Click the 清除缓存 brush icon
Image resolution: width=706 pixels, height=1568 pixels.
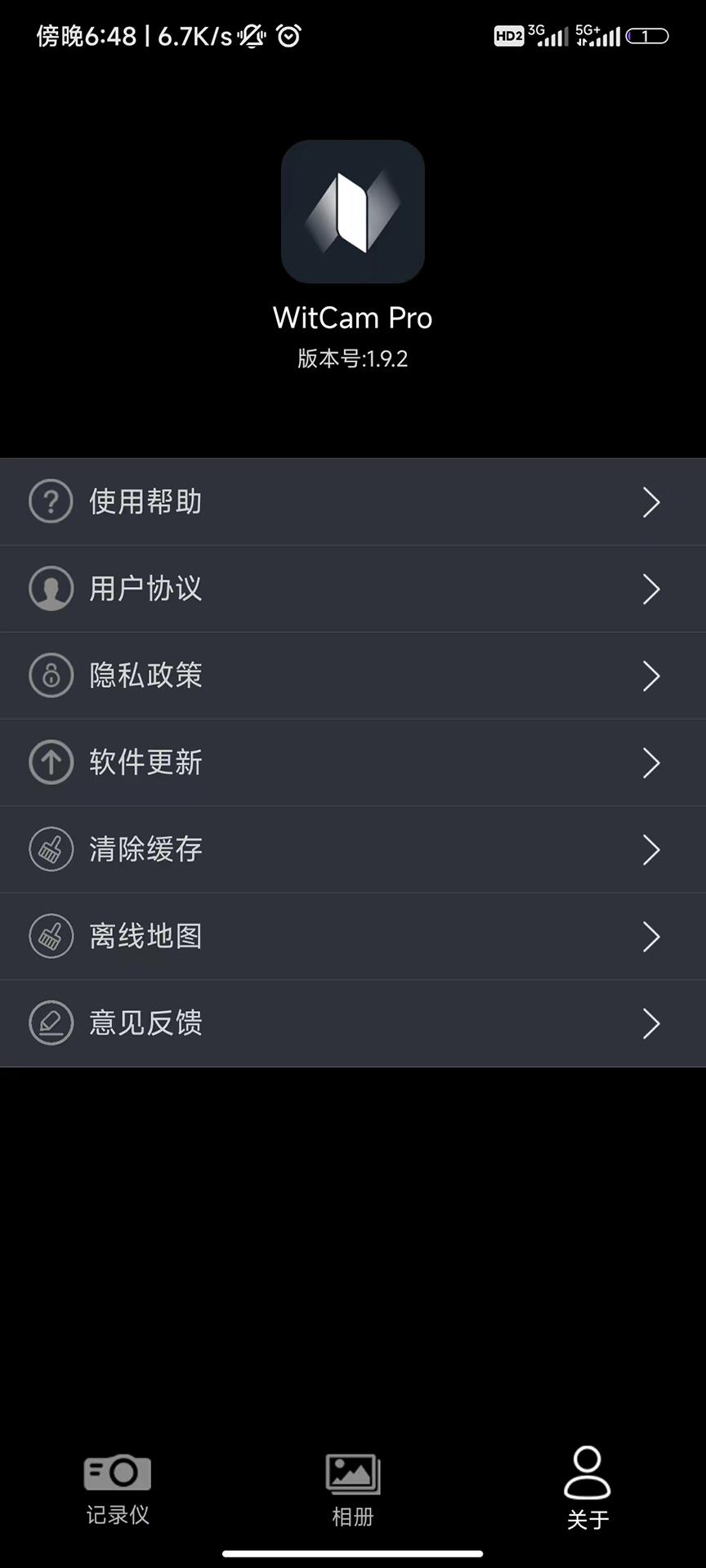pyautogui.click(x=51, y=849)
